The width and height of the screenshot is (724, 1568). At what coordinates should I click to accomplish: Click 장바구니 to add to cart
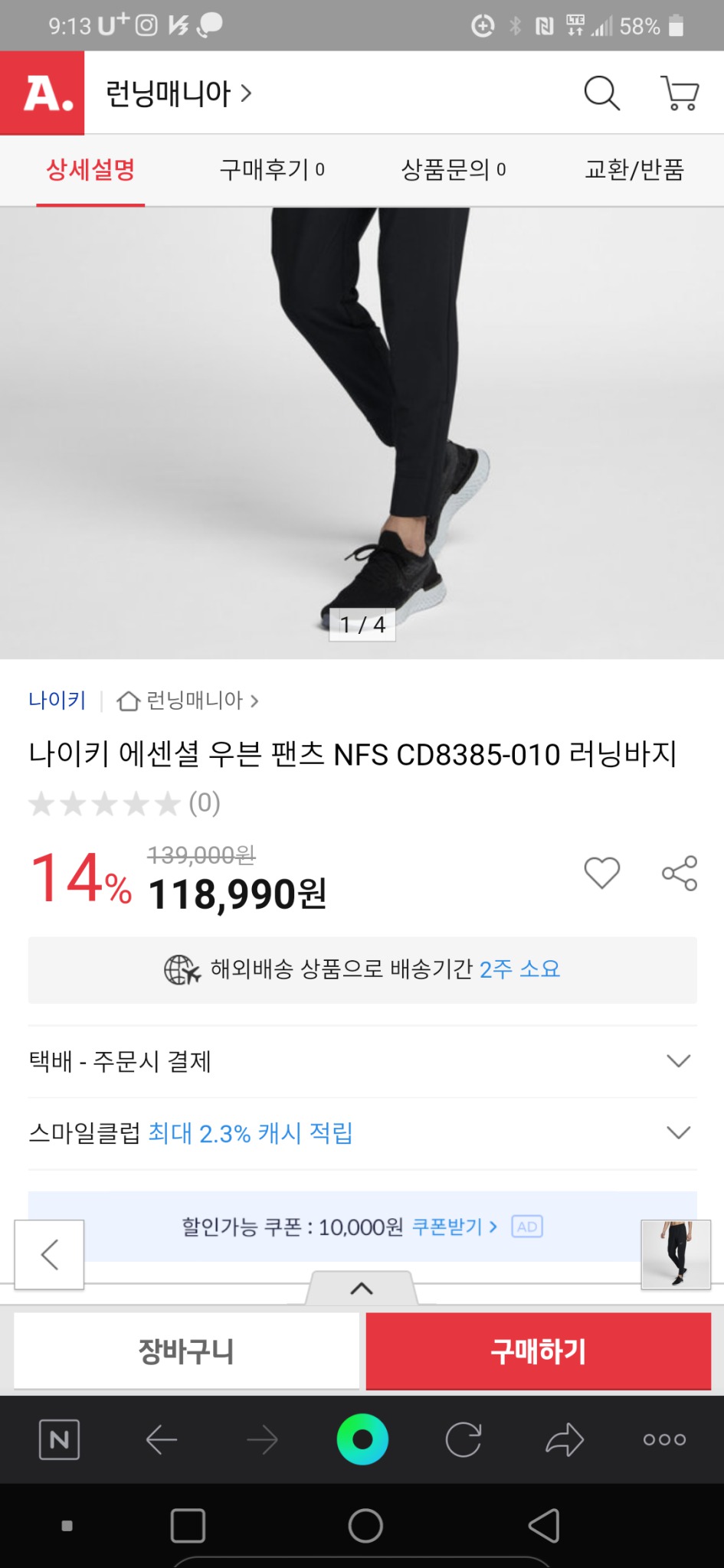coord(185,1351)
